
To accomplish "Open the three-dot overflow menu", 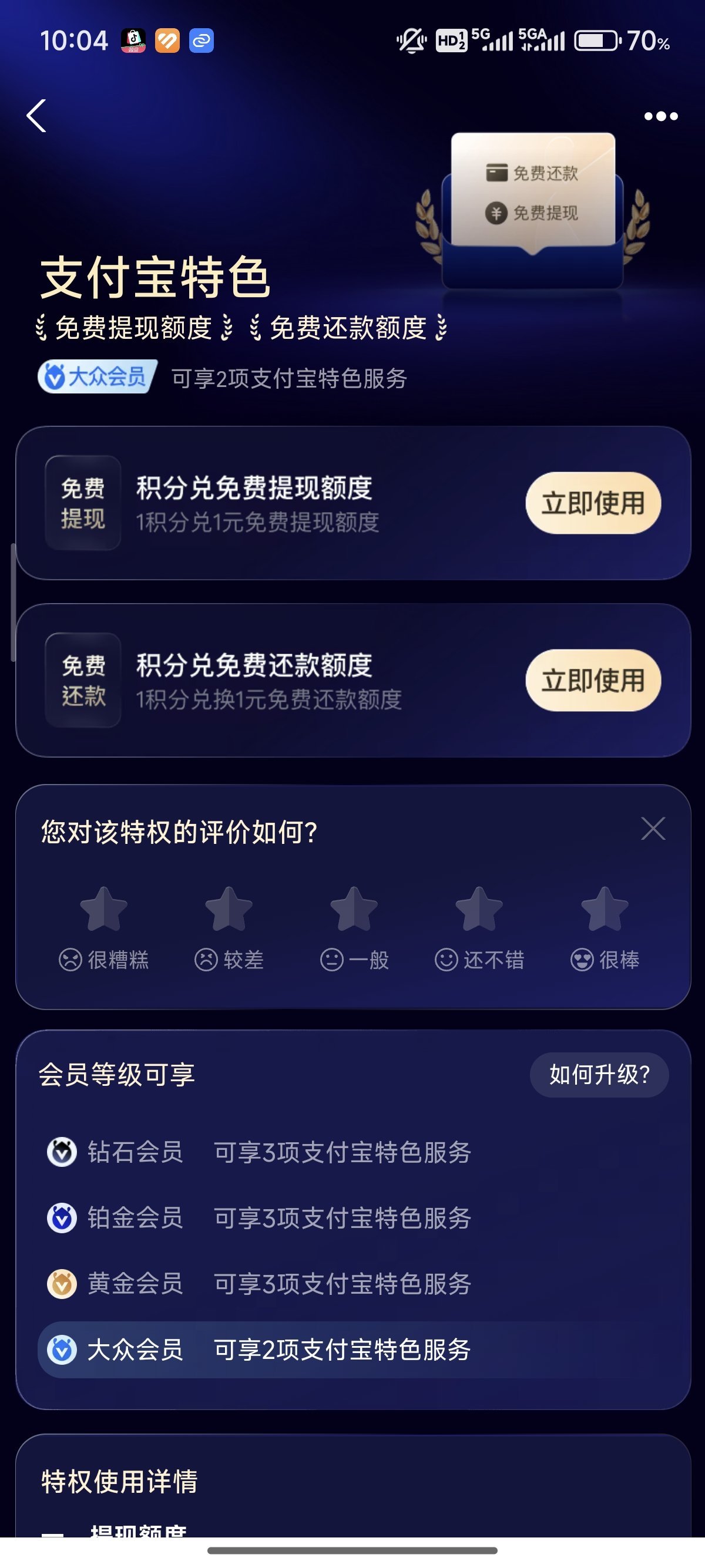I will click(x=660, y=116).
